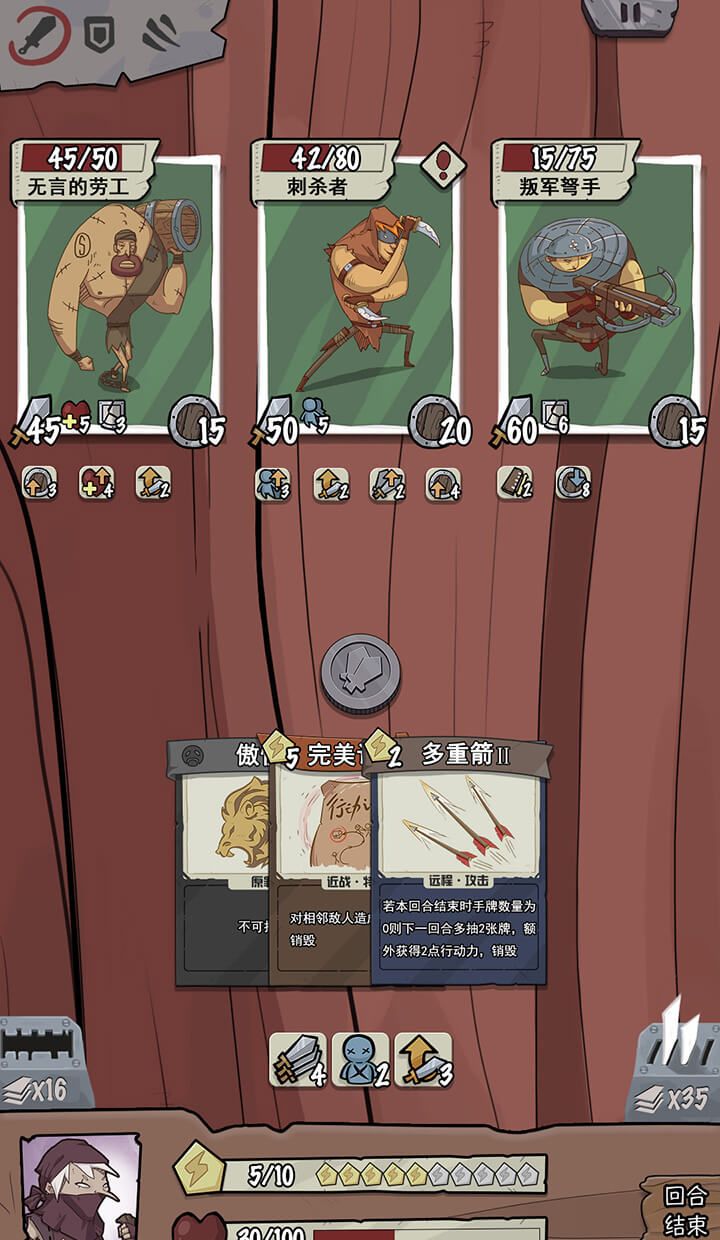Switch to the claw slash filter
Screen dimensions: 720x1240
(158, 34)
